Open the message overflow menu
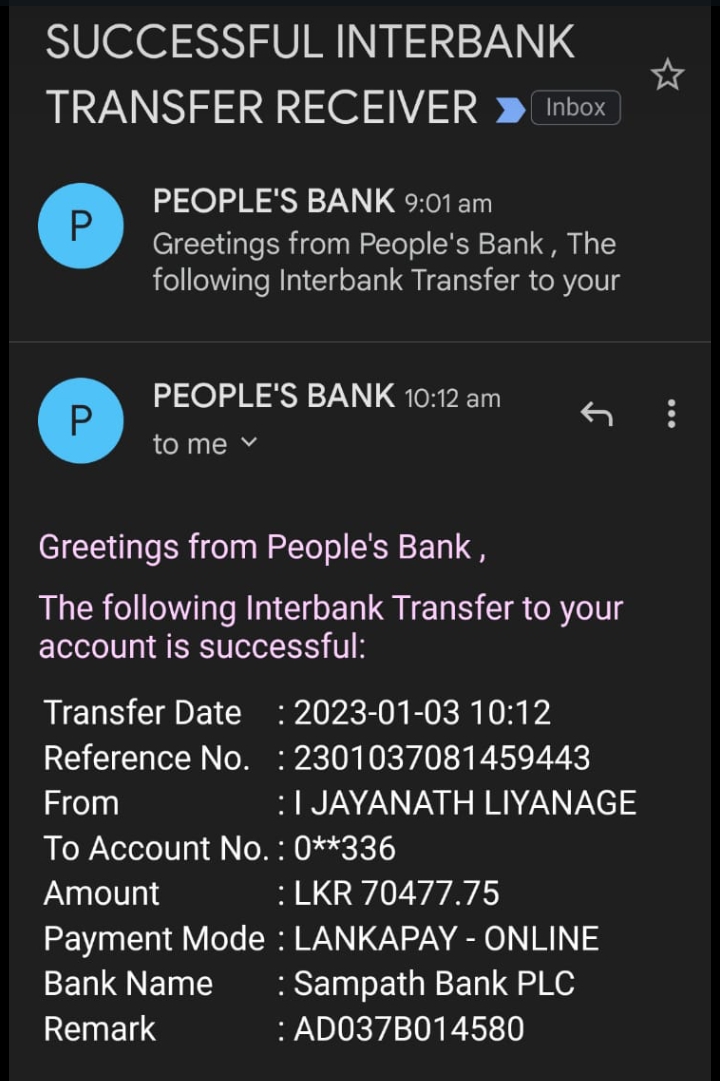This screenshot has height=1081, width=720. click(671, 413)
